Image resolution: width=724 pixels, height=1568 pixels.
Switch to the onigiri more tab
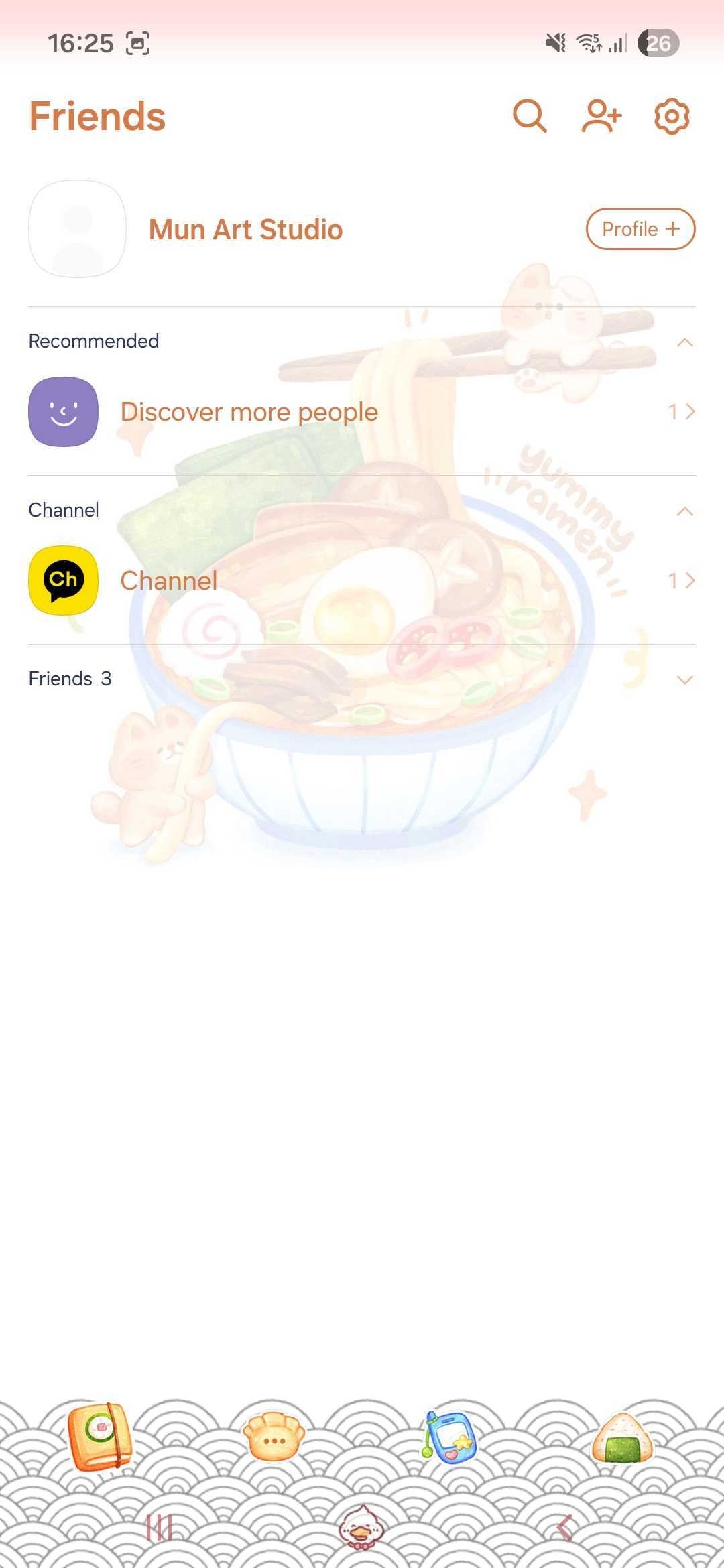[622, 1437]
